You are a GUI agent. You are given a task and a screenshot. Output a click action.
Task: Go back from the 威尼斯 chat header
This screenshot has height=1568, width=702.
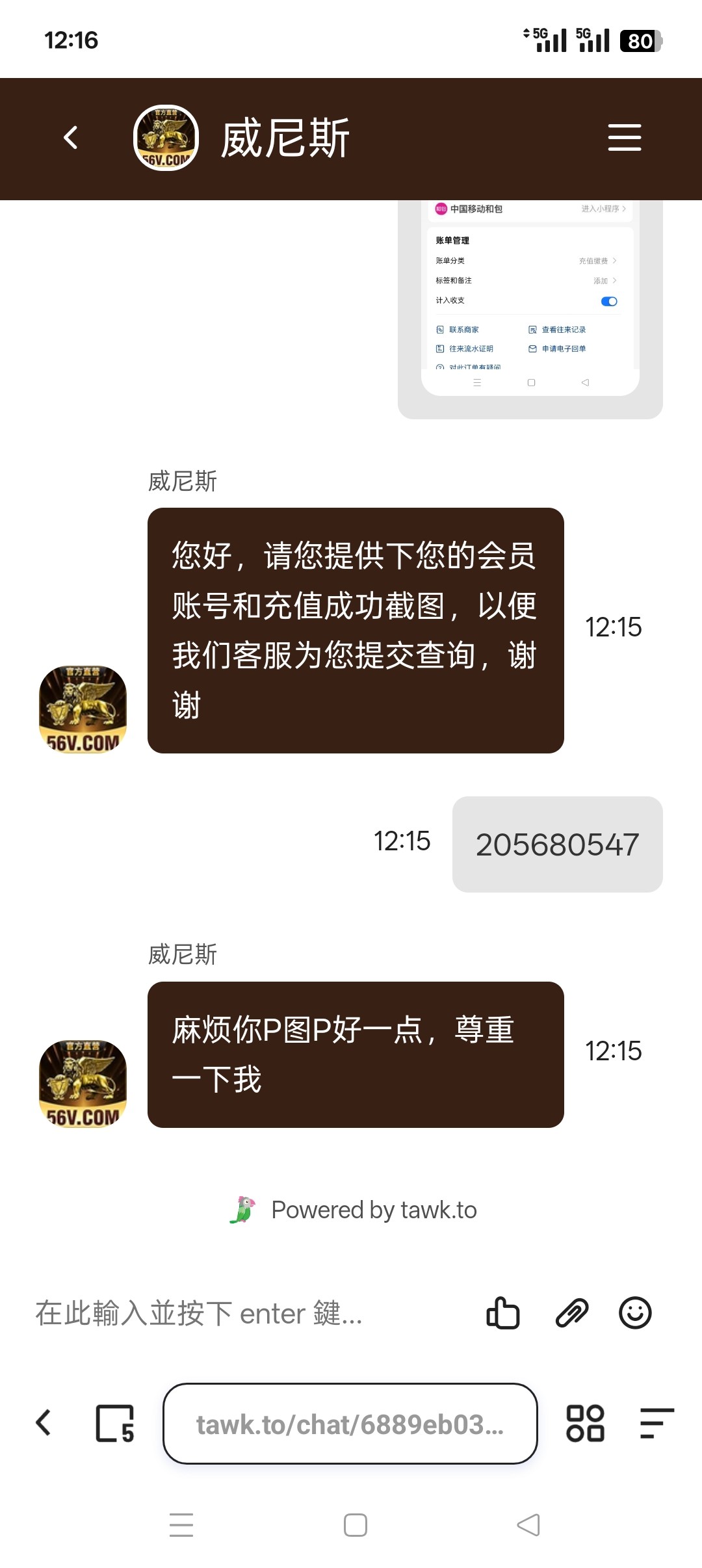[x=71, y=138]
